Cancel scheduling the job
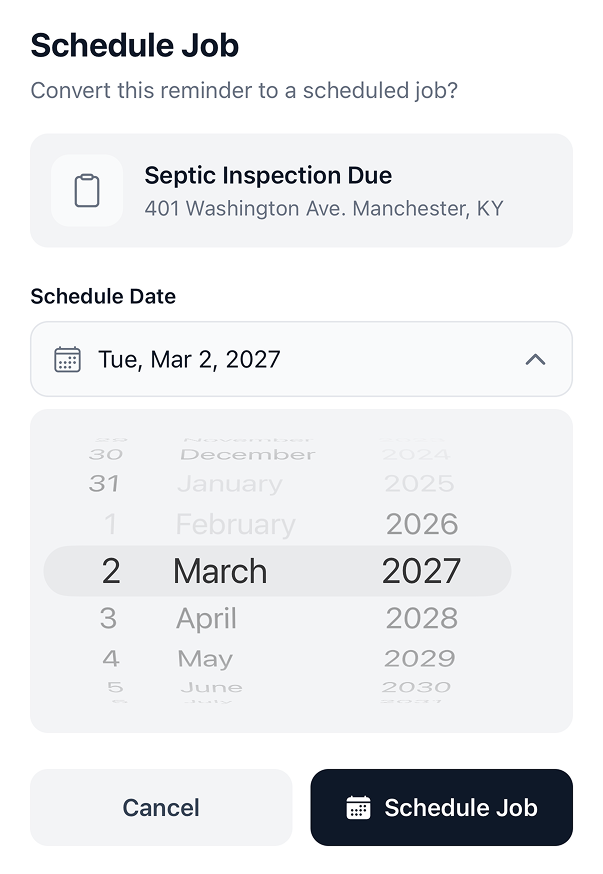This screenshot has width=603, height=874. coord(161,807)
